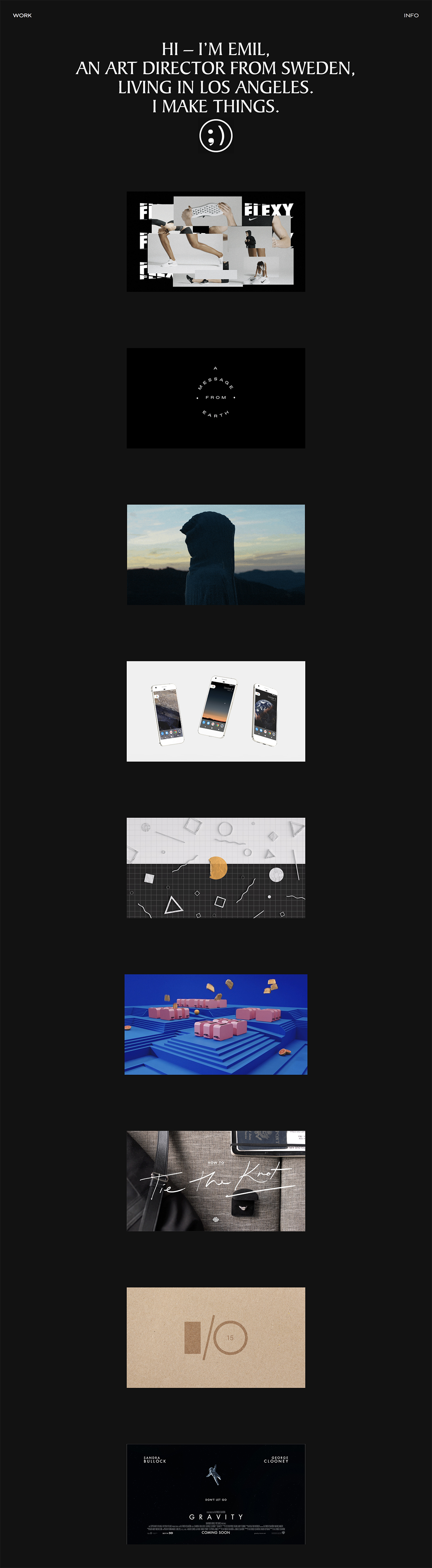The height and width of the screenshot is (1568, 432).
Task: Open the blue stairs pink blocks project
Action: coord(216,1025)
